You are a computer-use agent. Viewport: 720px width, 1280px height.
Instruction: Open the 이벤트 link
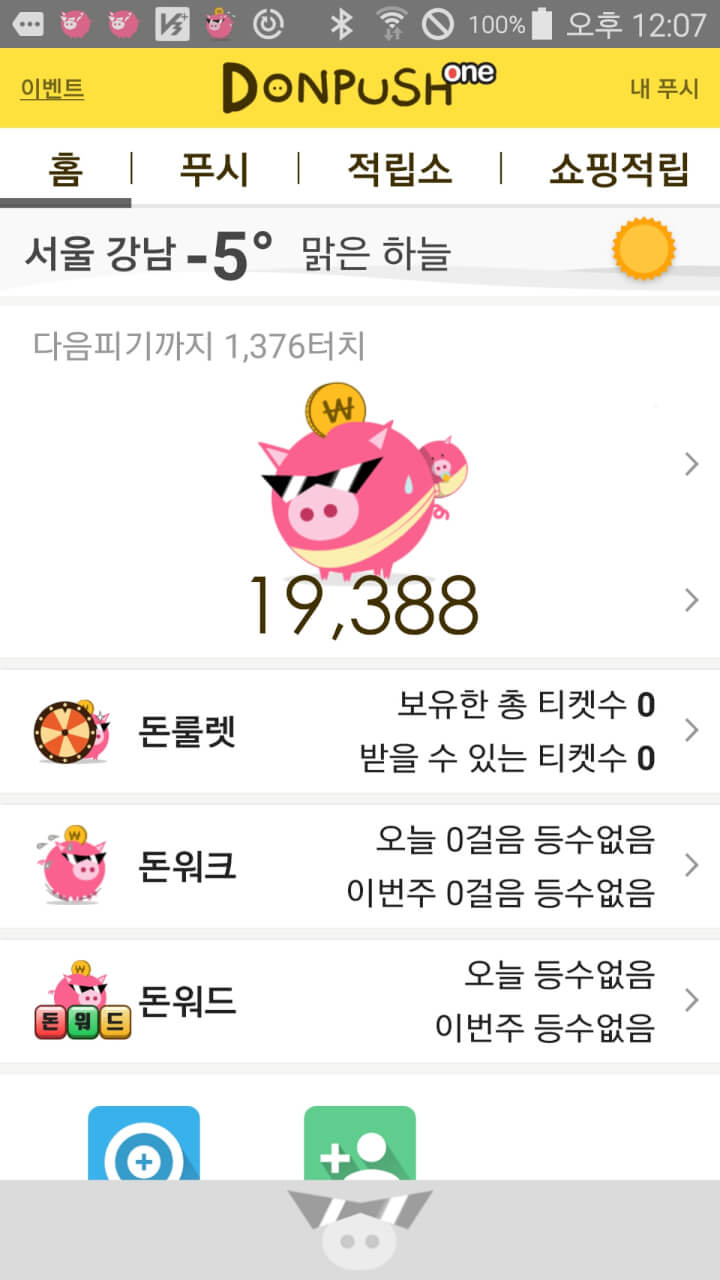pos(52,89)
